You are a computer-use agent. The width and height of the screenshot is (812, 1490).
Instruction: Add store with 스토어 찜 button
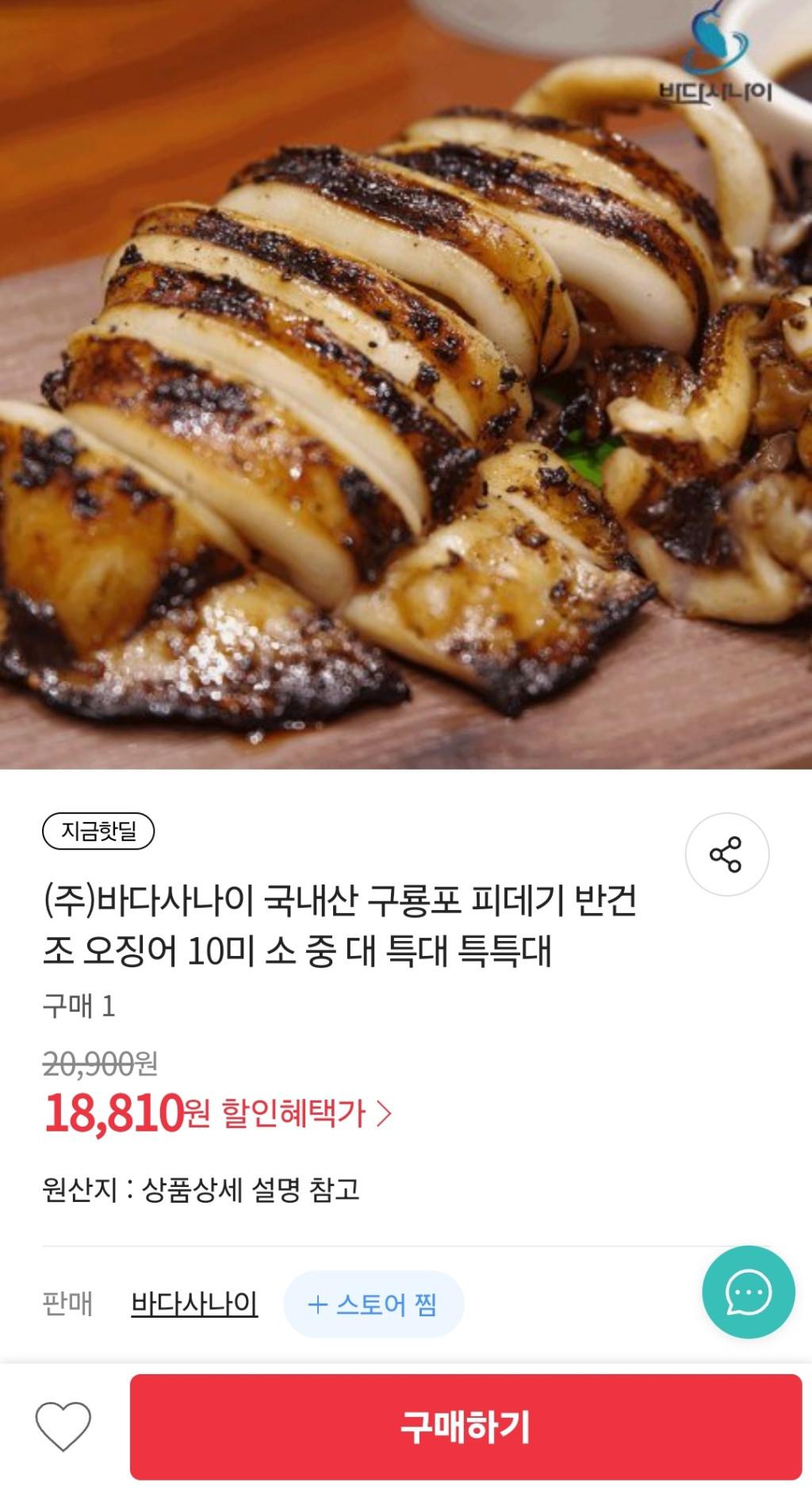click(373, 1304)
